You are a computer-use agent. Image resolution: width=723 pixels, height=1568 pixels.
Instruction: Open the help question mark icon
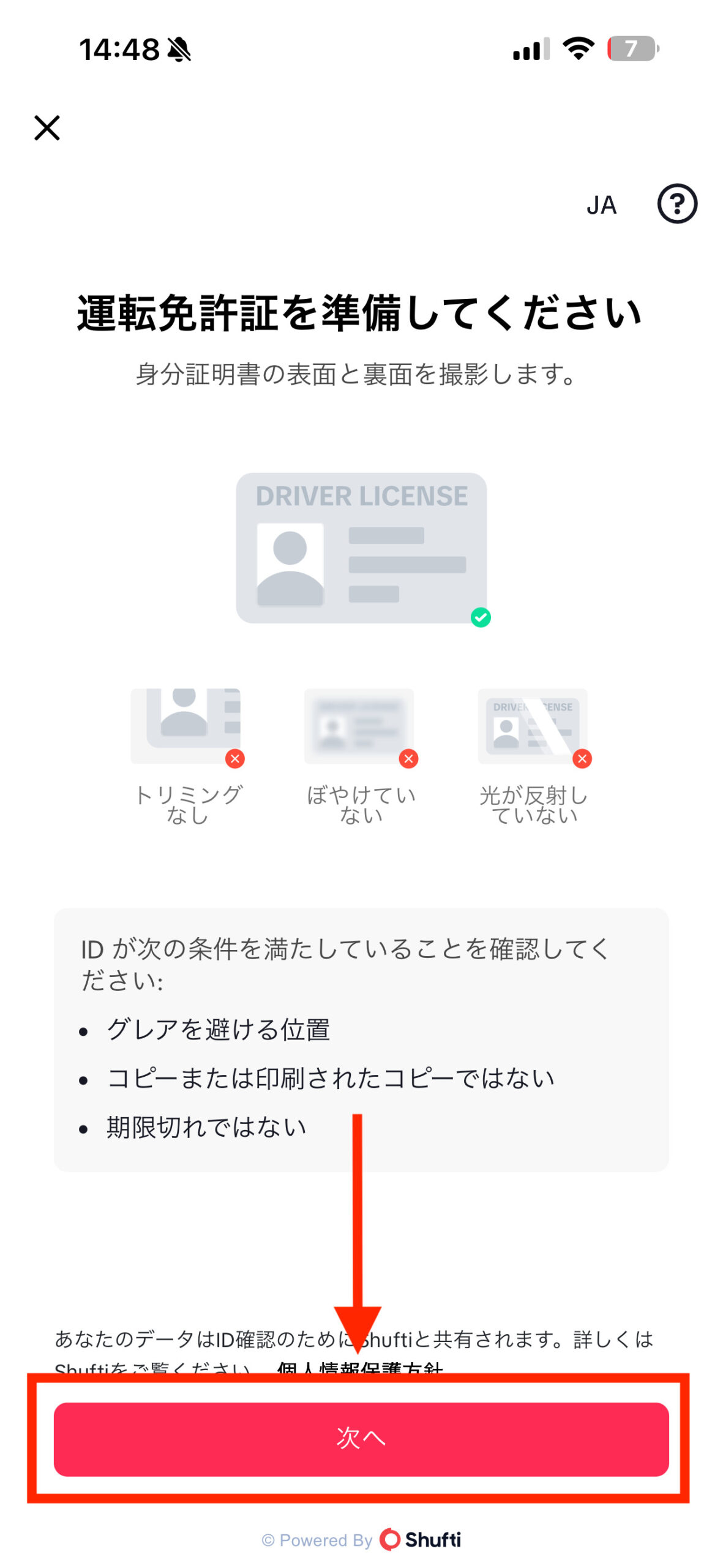676,204
